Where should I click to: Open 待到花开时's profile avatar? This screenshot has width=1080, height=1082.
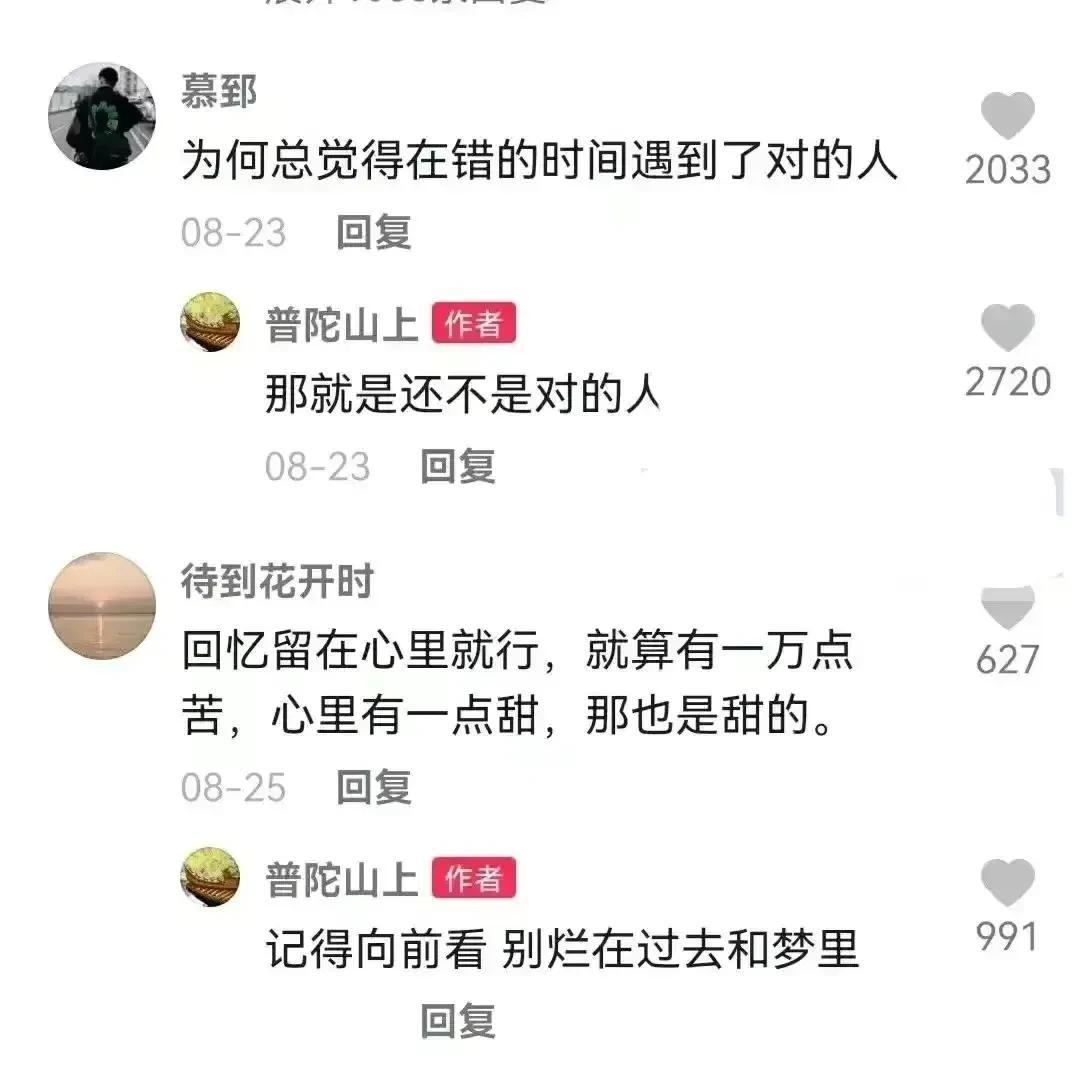click(x=102, y=606)
